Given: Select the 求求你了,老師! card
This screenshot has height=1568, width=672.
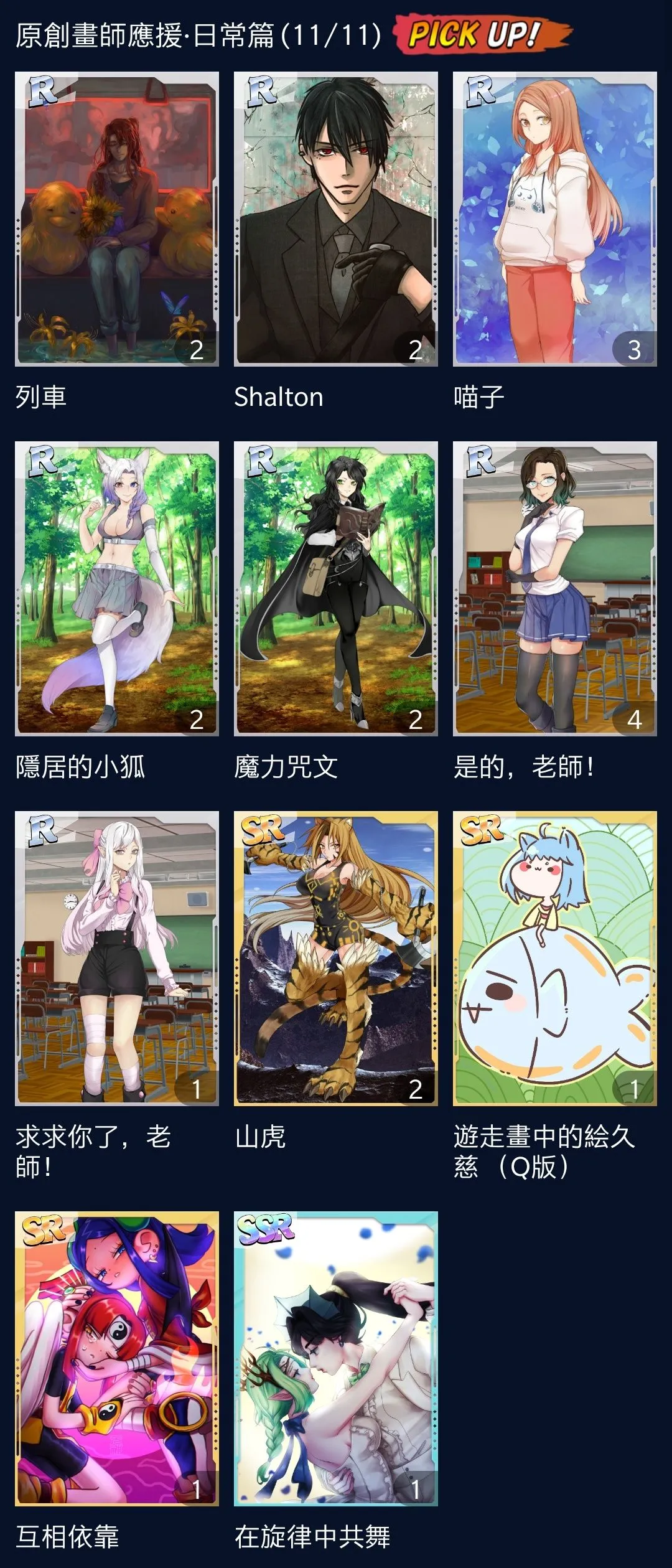Looking at the screenshot, I should click(116, 958).
